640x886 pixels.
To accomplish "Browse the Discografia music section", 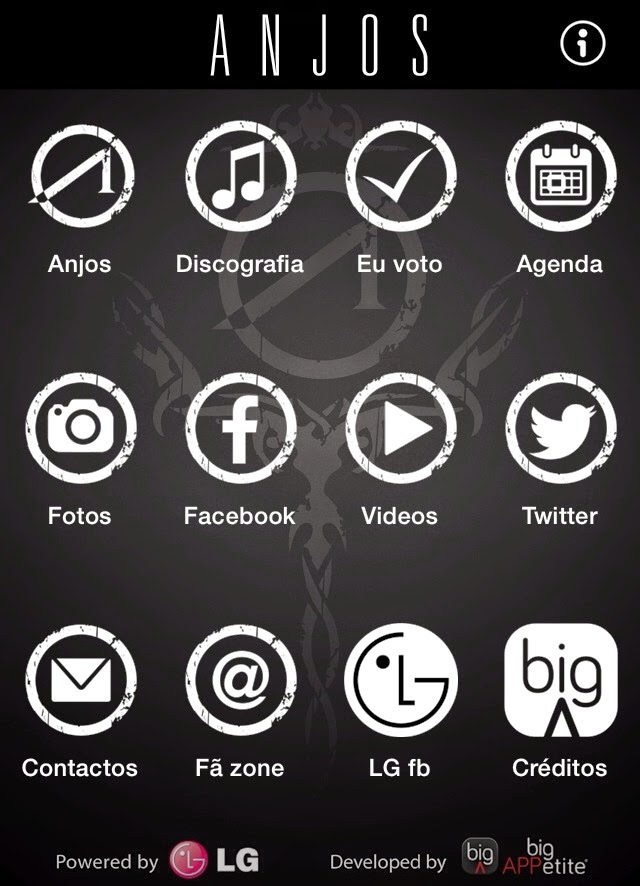I will (240, 178).
